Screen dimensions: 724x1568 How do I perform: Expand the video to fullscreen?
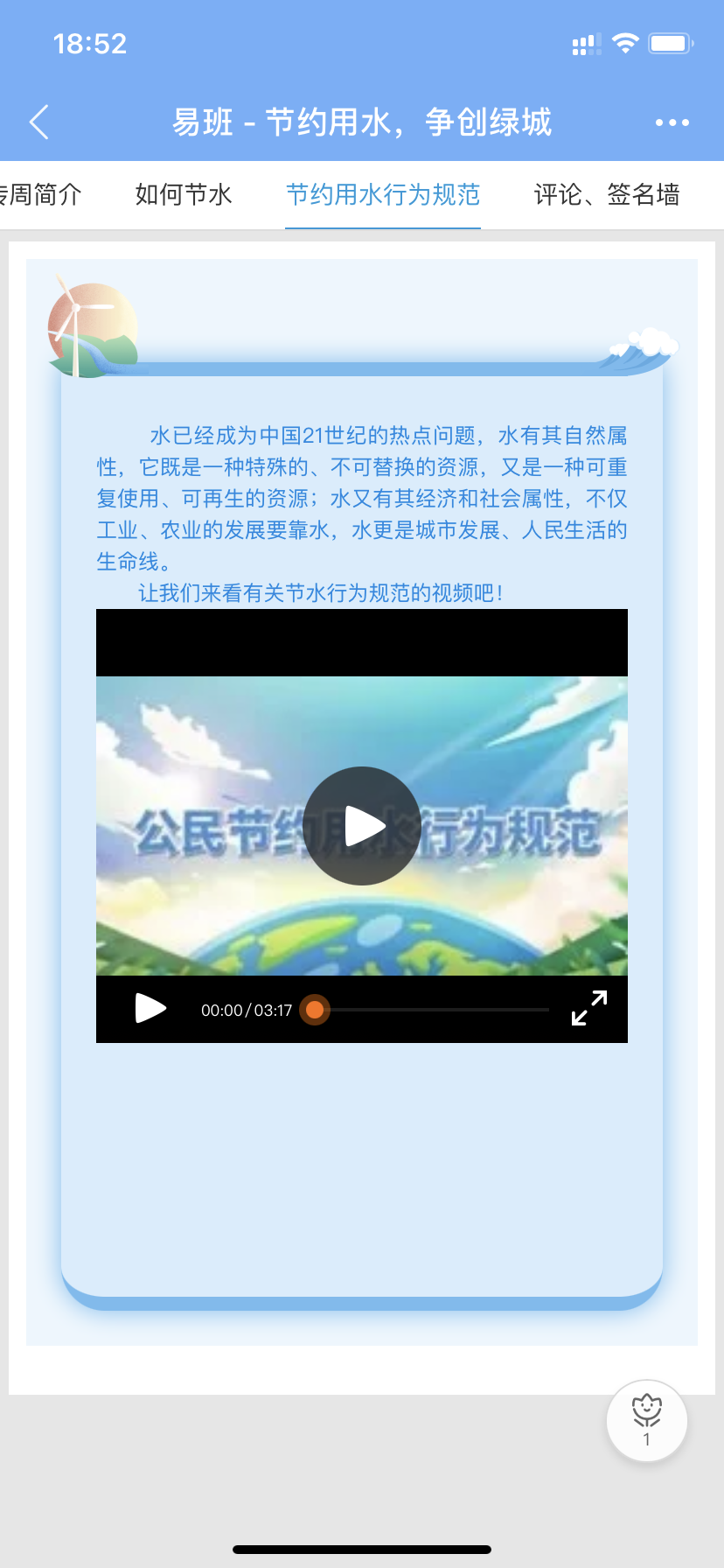(589, 1008)
